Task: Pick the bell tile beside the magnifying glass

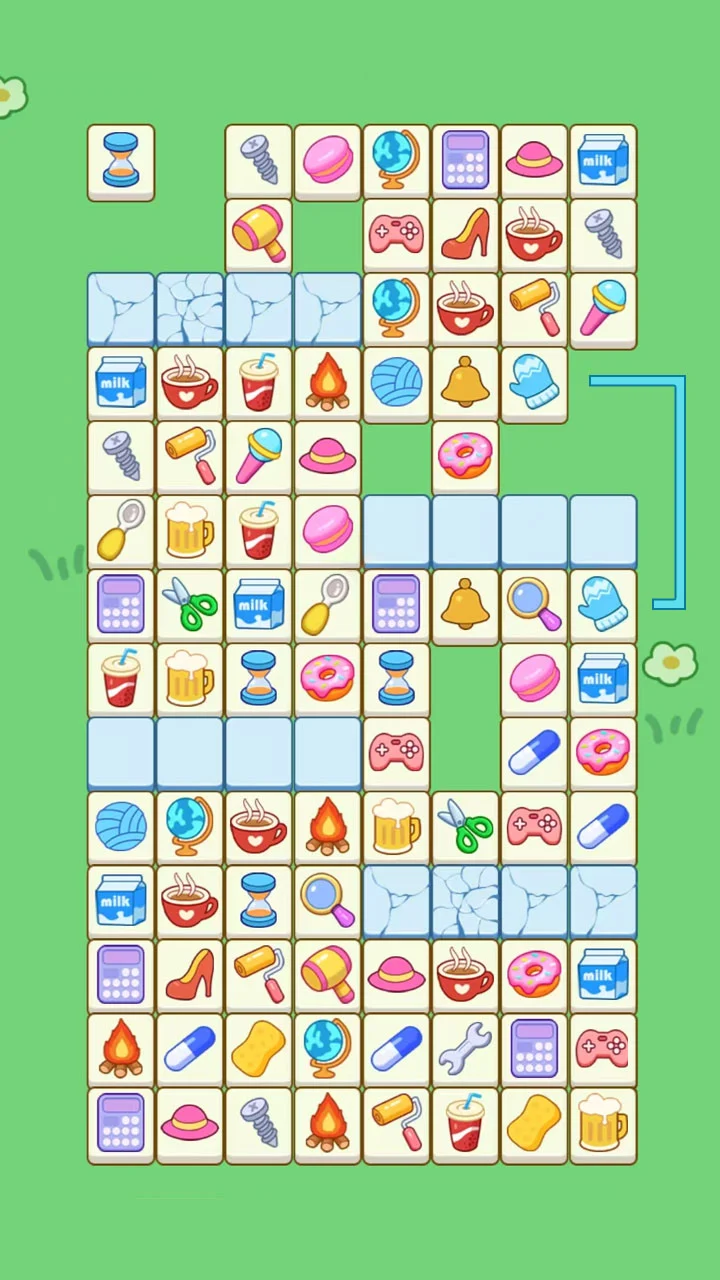Action: click(x=465, y=605)
